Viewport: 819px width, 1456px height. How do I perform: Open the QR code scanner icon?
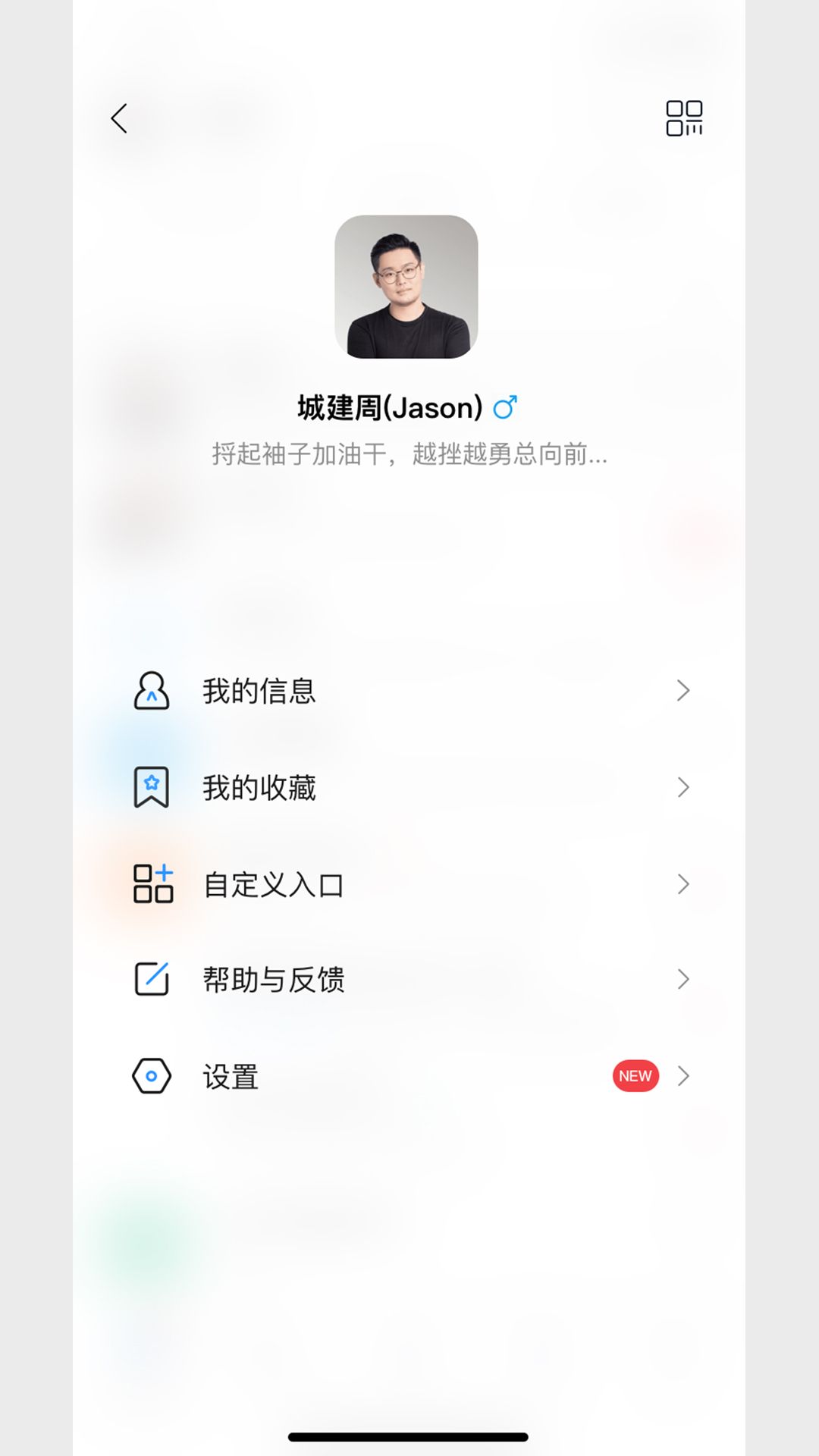coord(683,119)
